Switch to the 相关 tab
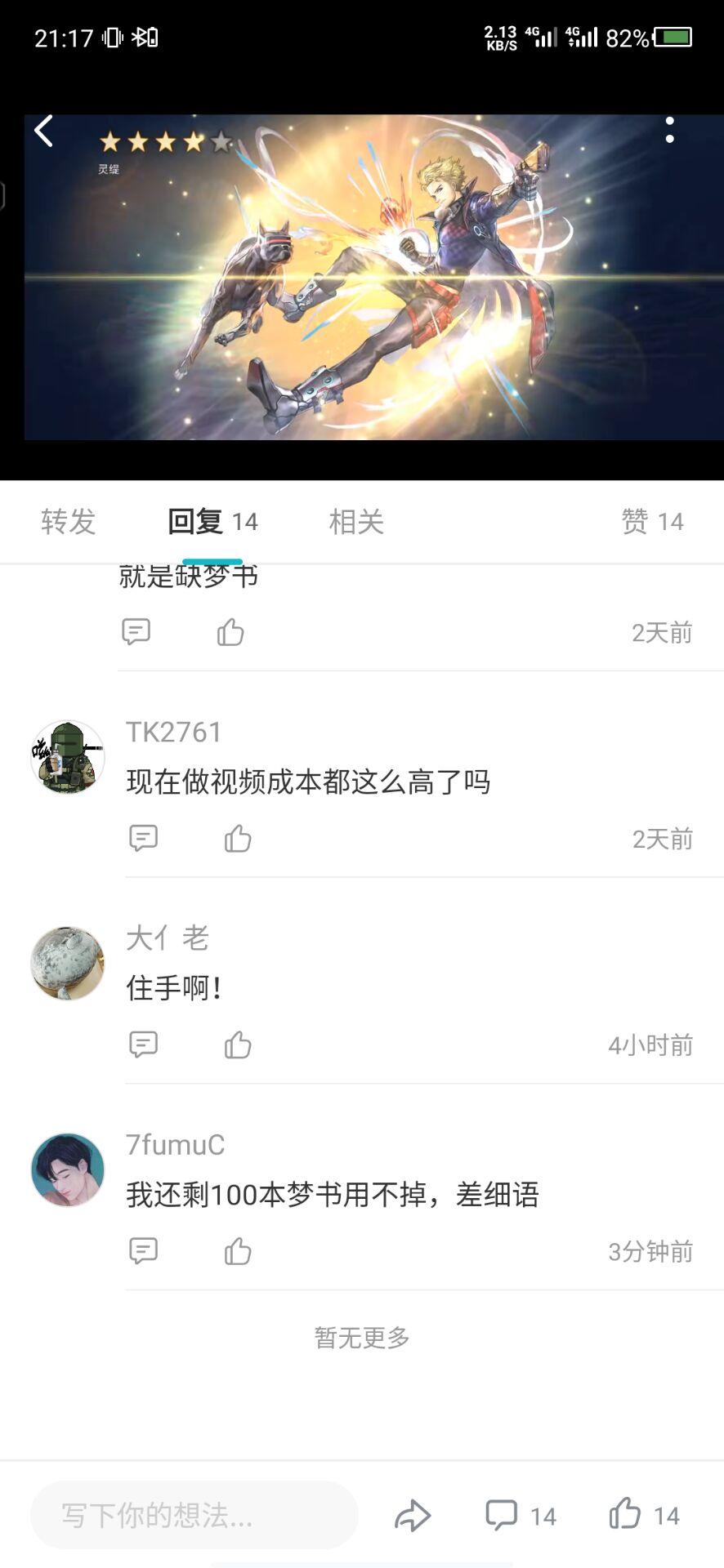The width and height of the screenshot is (724, 1568). (x=356, y=522)
